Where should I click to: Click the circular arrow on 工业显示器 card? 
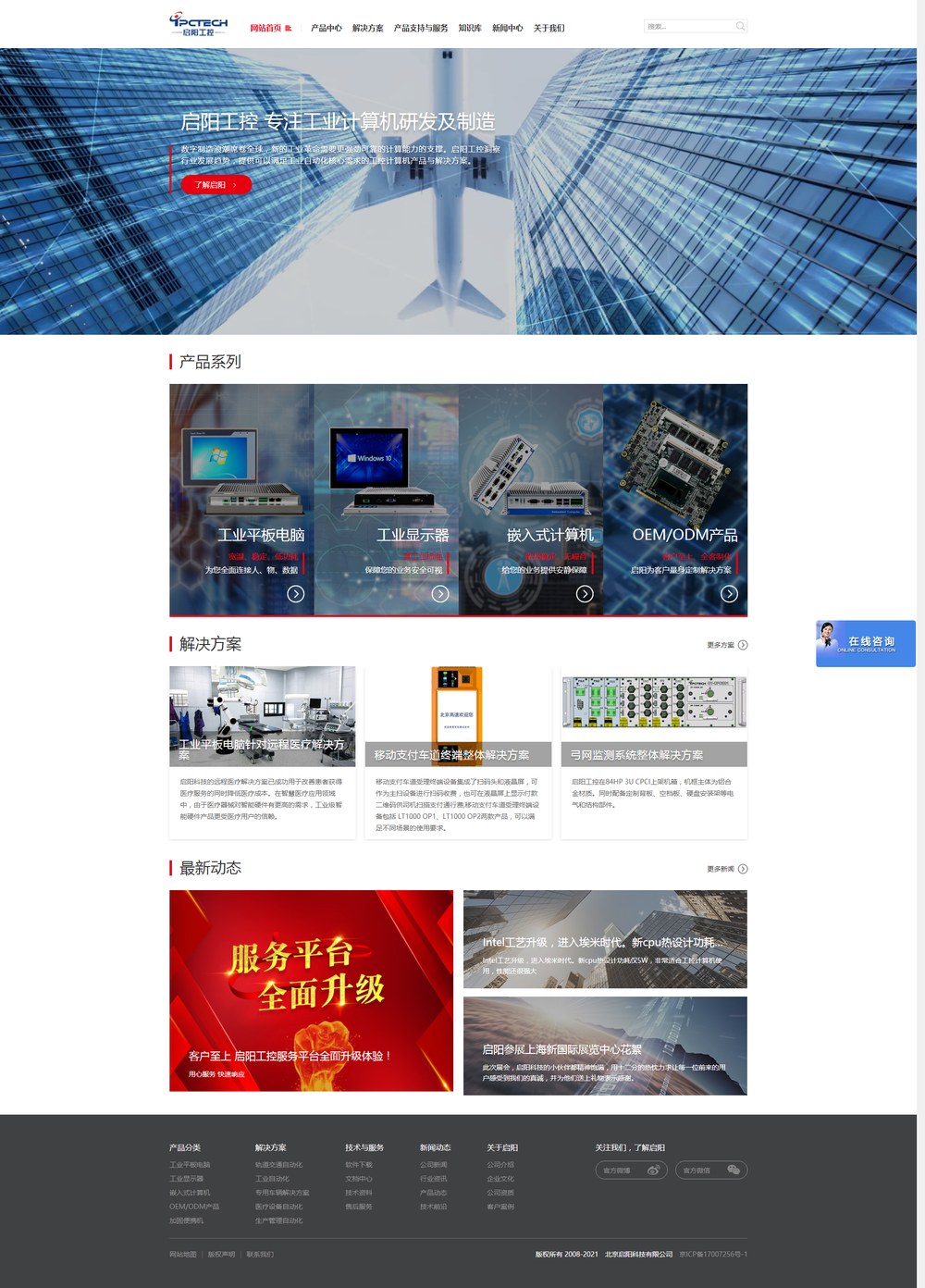click(x=441, y=593)
